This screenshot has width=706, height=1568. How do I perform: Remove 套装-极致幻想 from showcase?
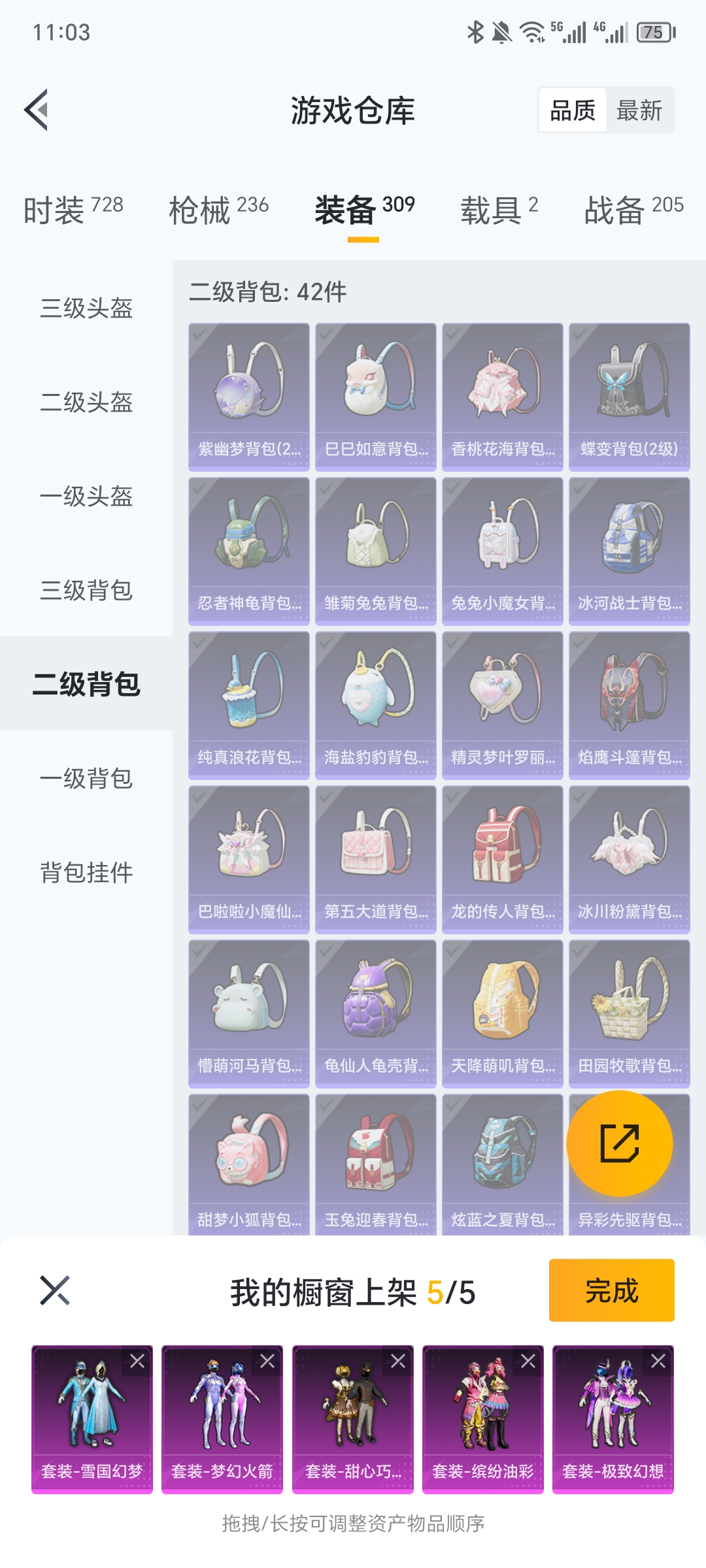pyautogui.click(x=658, y=1361)
